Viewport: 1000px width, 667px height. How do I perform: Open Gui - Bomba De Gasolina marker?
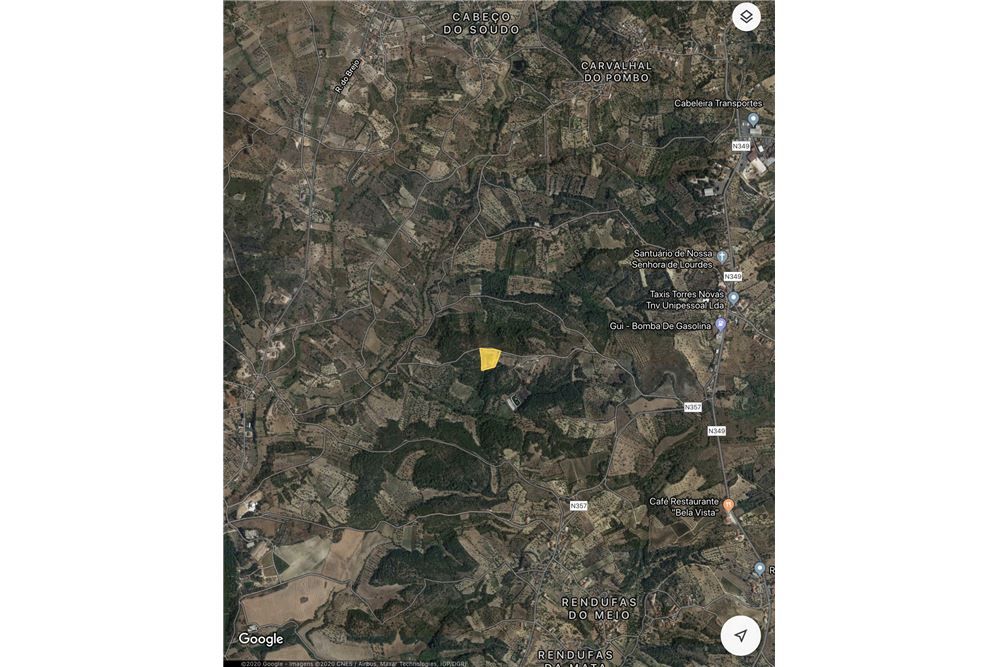point(721,325)
